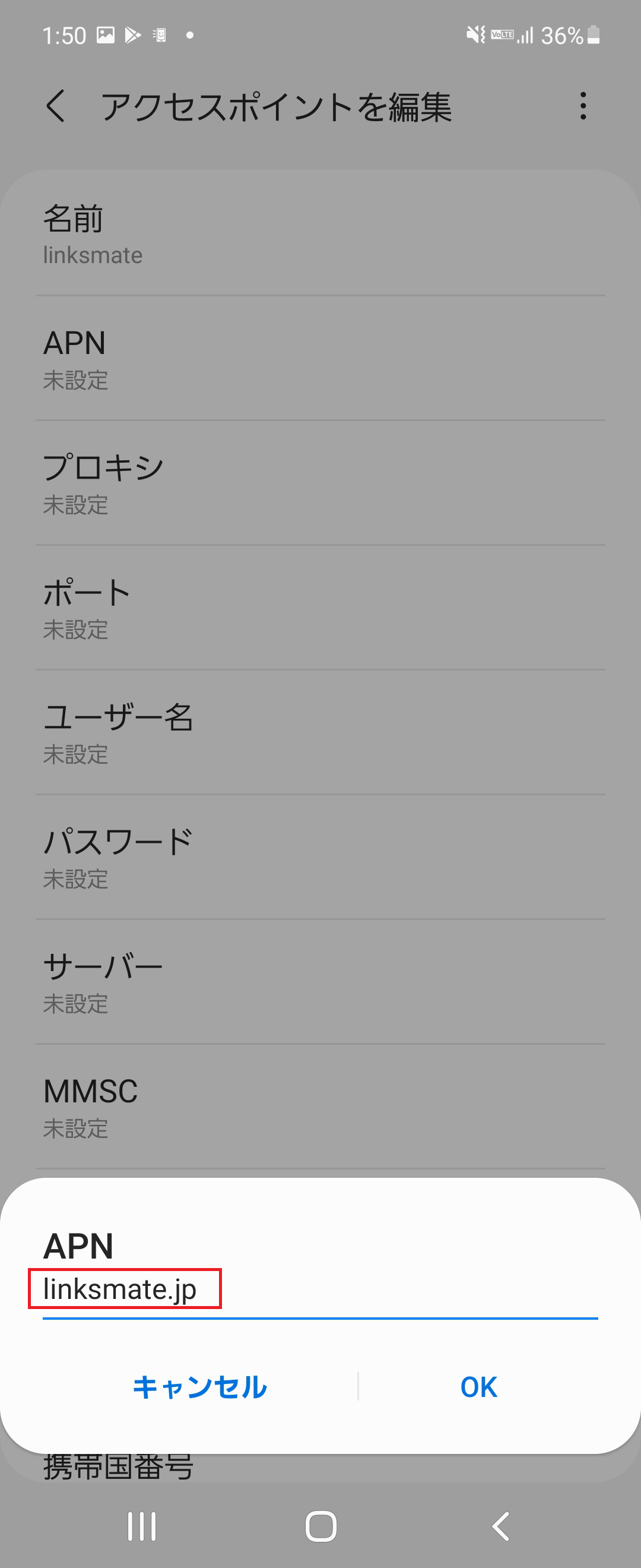Tap the mute status icon
Screen dimensions: 641x1568
[x=476, y=34]
